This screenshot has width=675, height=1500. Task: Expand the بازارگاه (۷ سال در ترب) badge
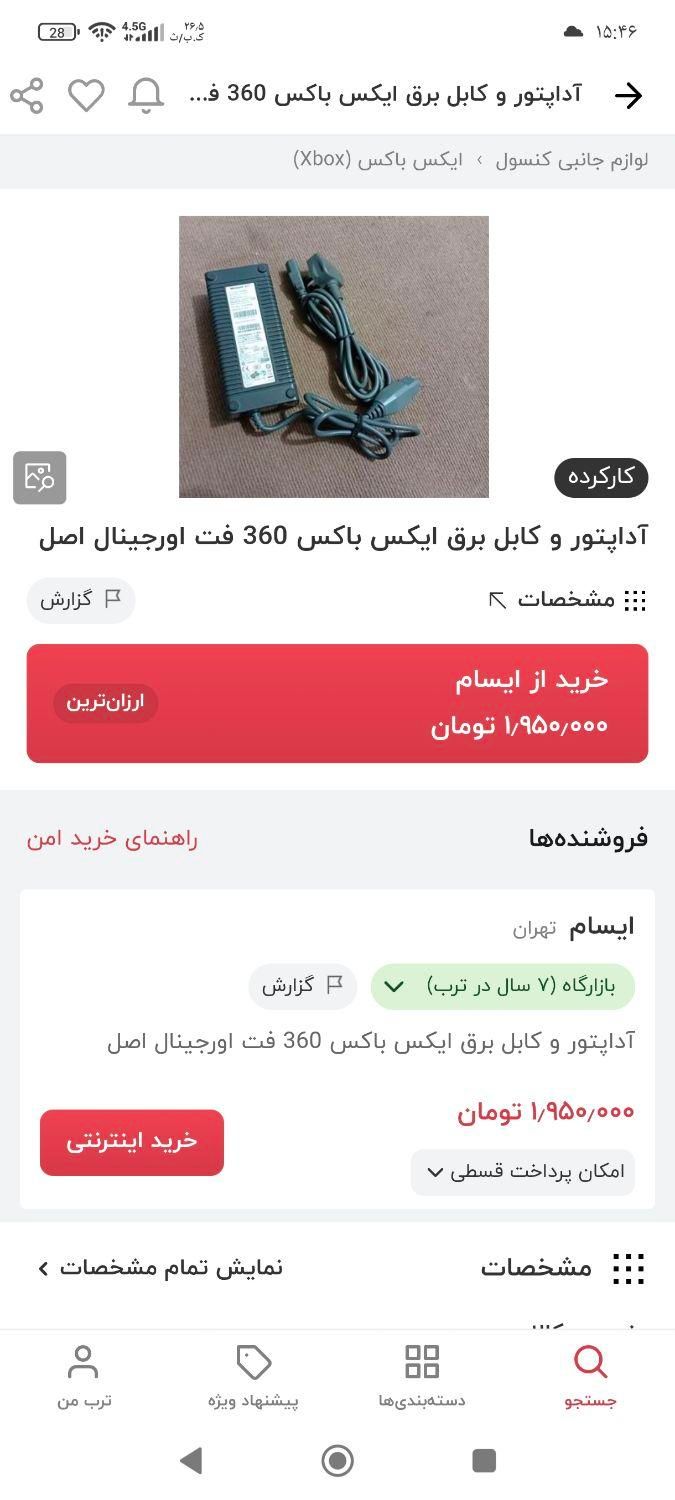point(502,987)
